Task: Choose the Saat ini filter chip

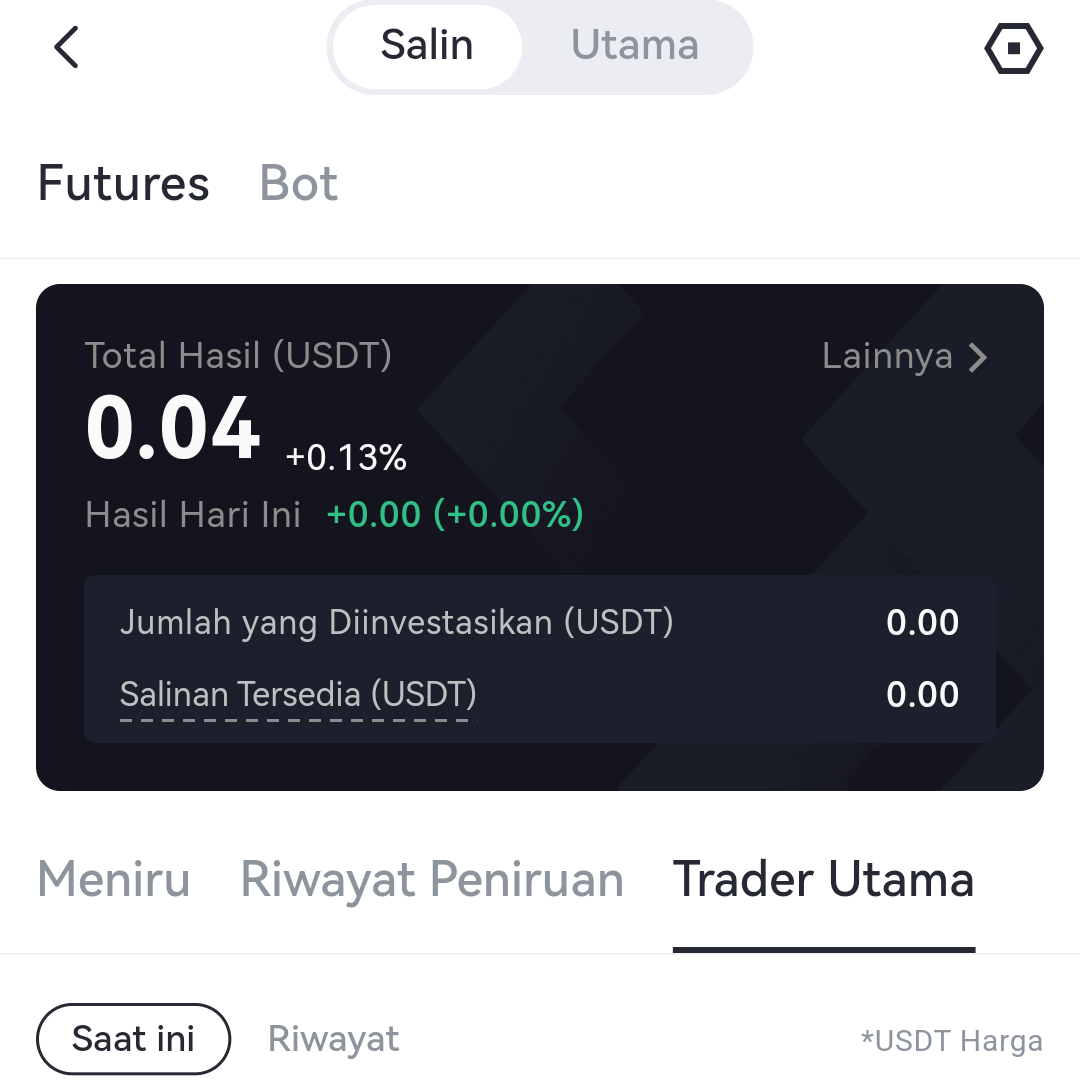Action: (133, 1039)
